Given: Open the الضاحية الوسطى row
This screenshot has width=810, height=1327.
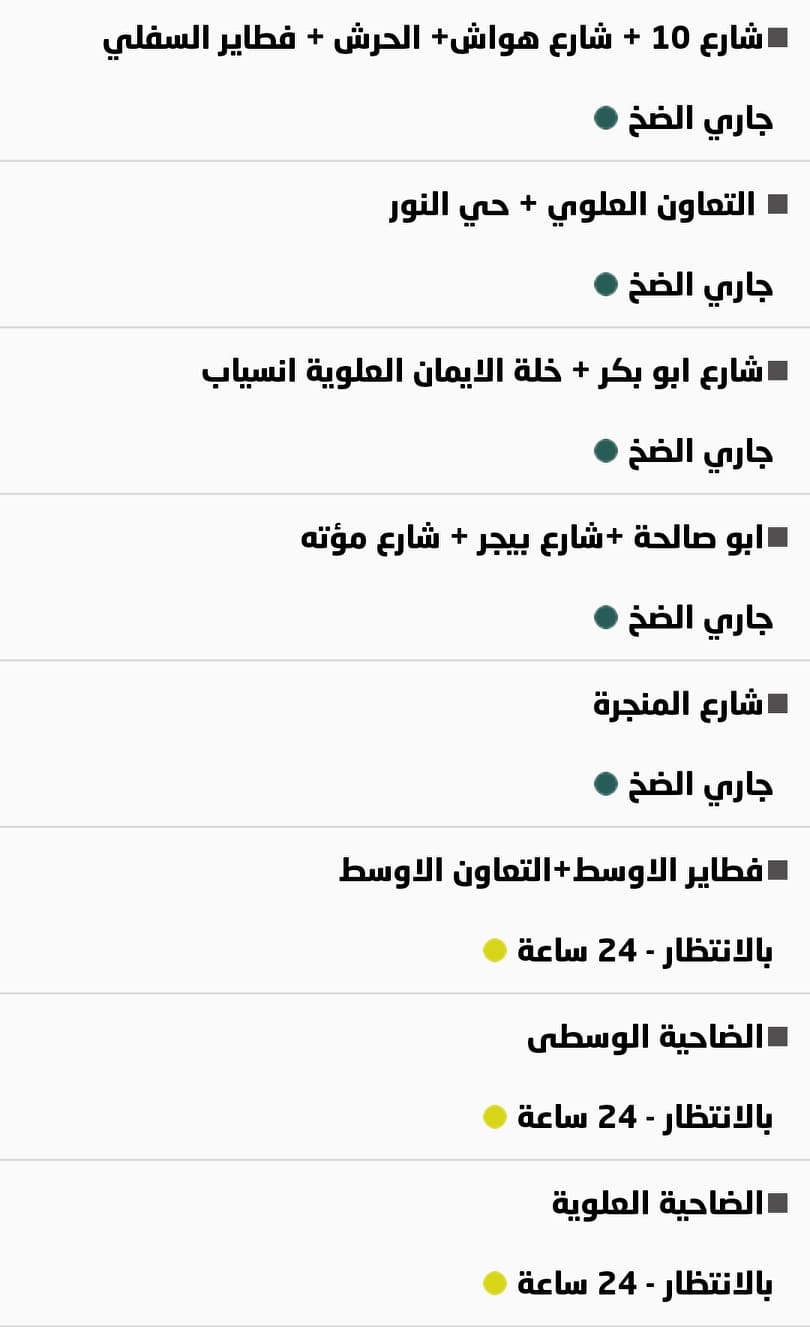Looking at the screenshot, I should (x=645, y=1037).
